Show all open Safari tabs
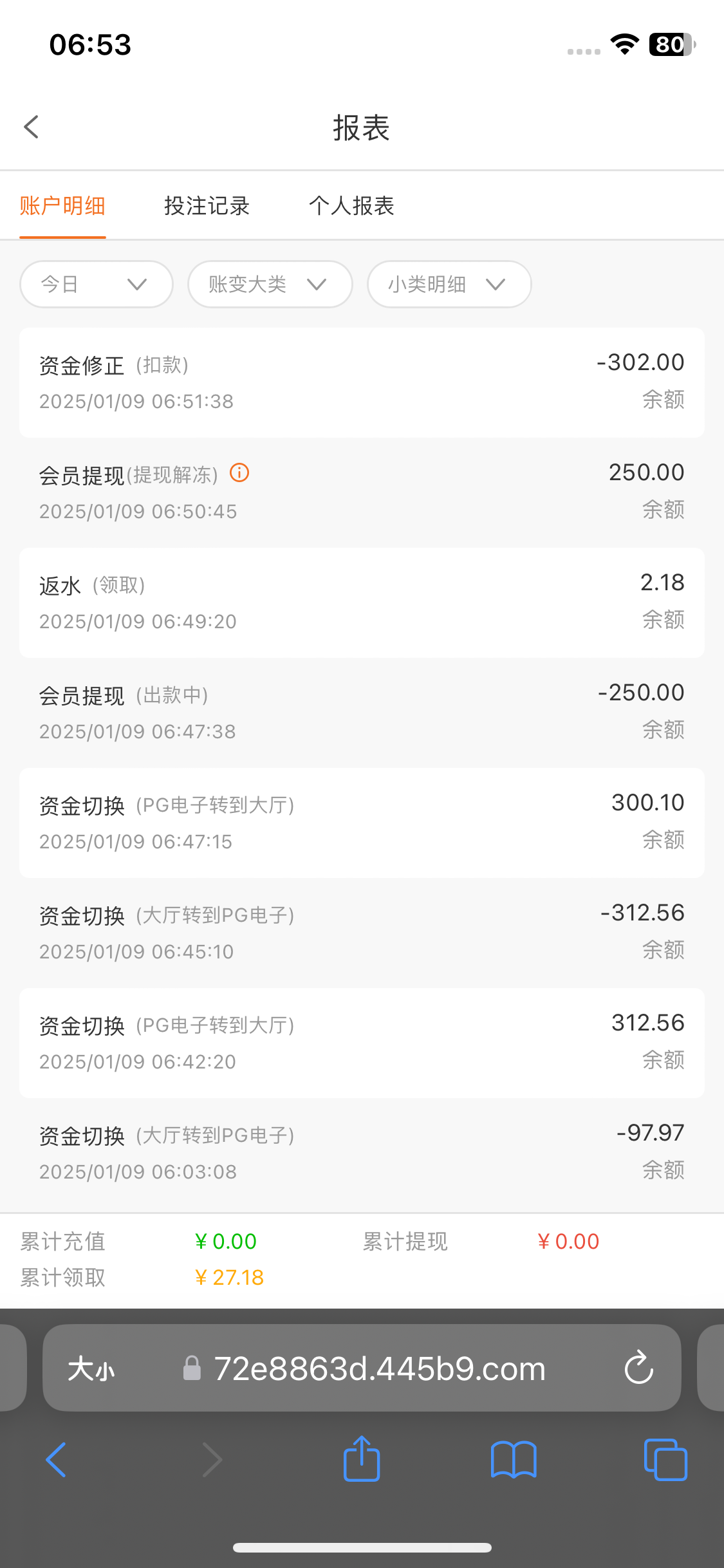Screen dimensions: 724x1568 pos(665,1459)
